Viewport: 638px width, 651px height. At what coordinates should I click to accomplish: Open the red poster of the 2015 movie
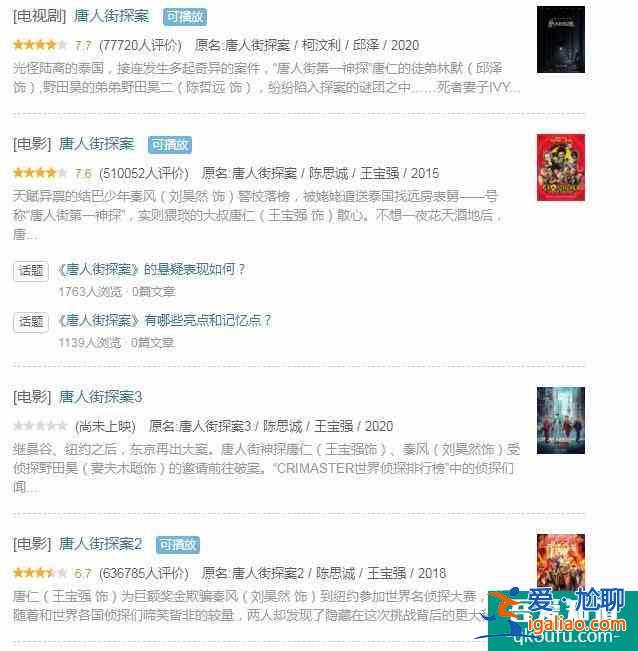tap(560, 167)
